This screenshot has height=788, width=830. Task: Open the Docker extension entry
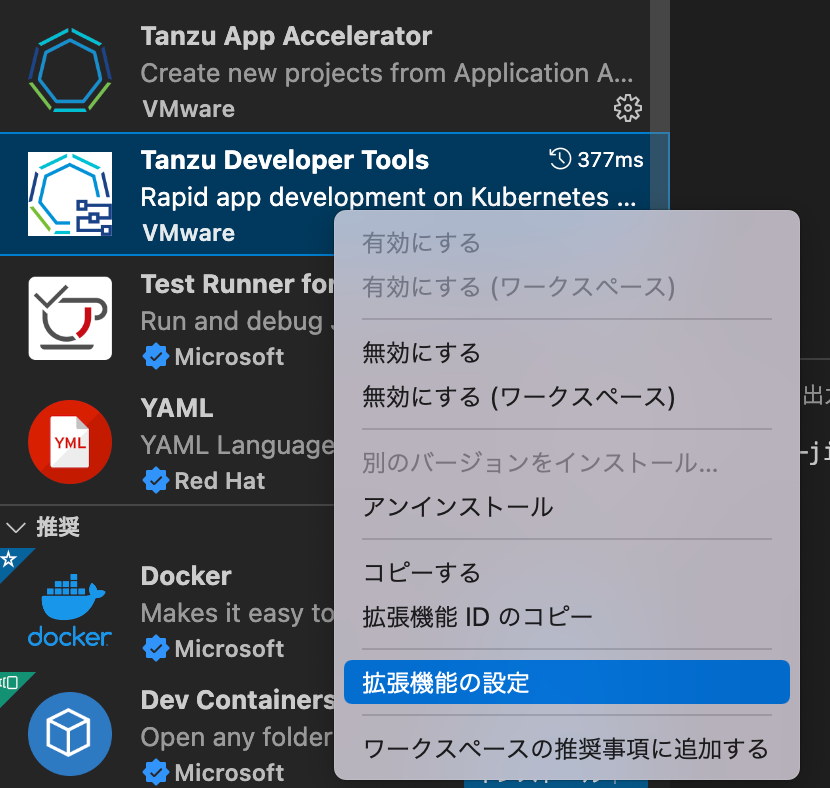pos(186,577)
